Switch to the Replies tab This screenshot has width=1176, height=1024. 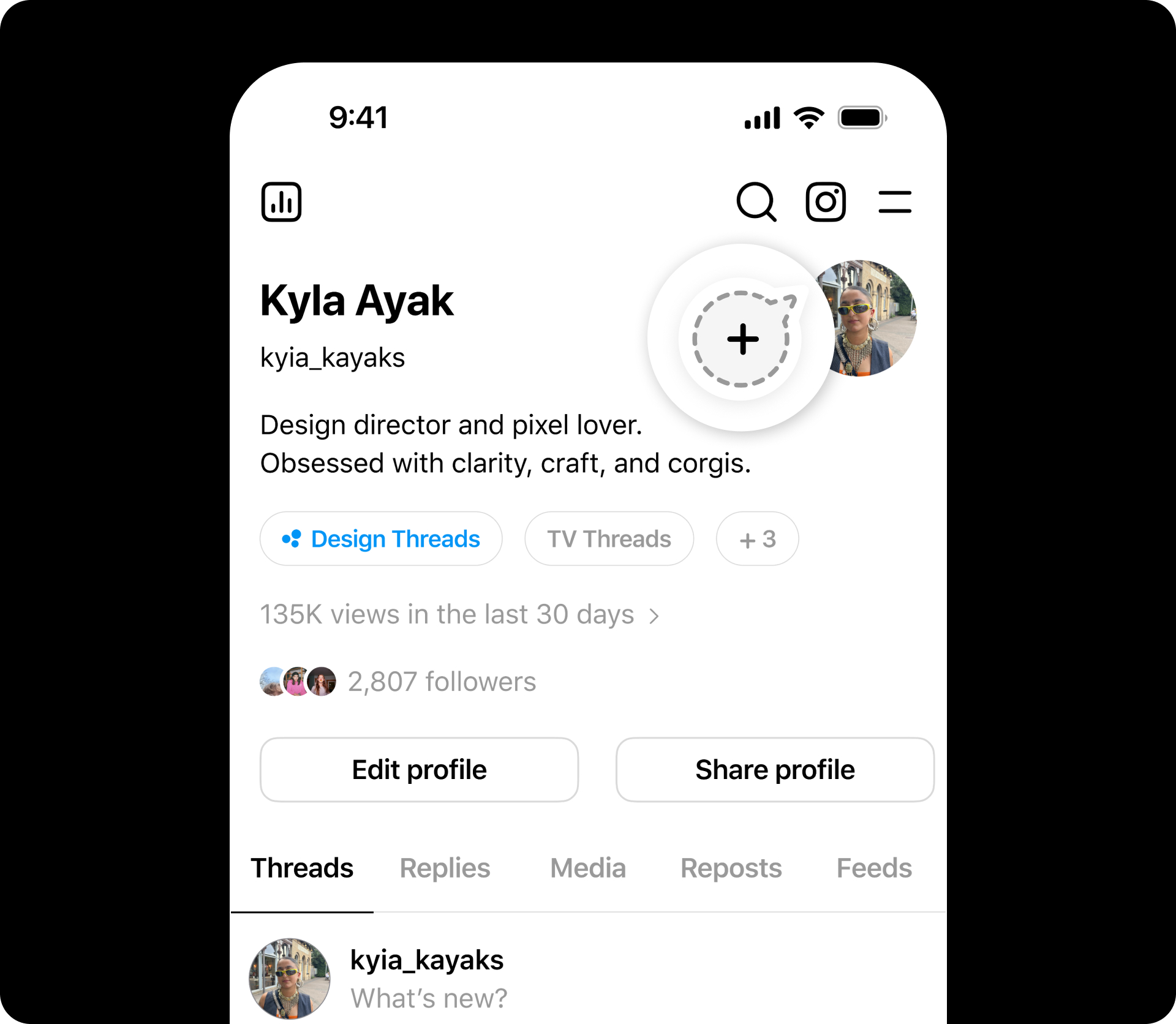pyautogui.click(x=445, y=868)
